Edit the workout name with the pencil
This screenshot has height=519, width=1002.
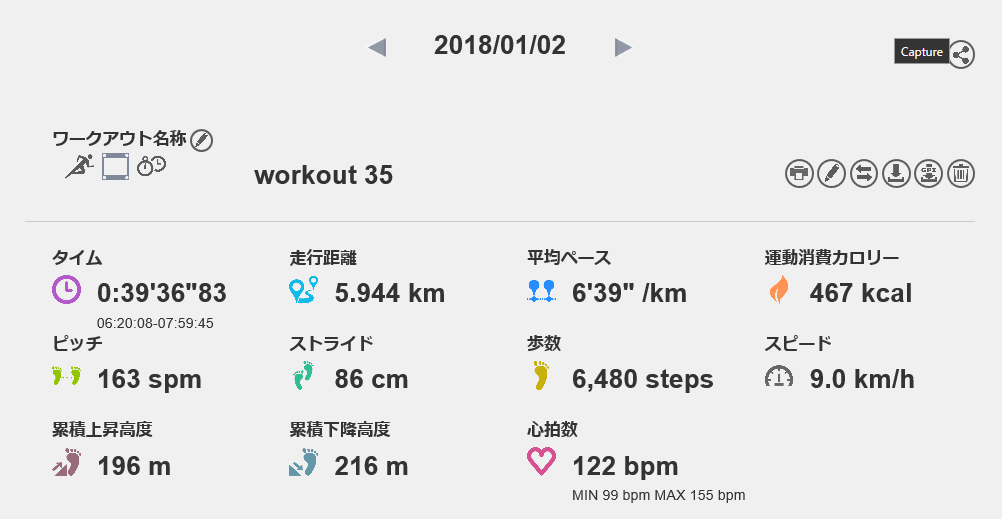pos(201,140)
